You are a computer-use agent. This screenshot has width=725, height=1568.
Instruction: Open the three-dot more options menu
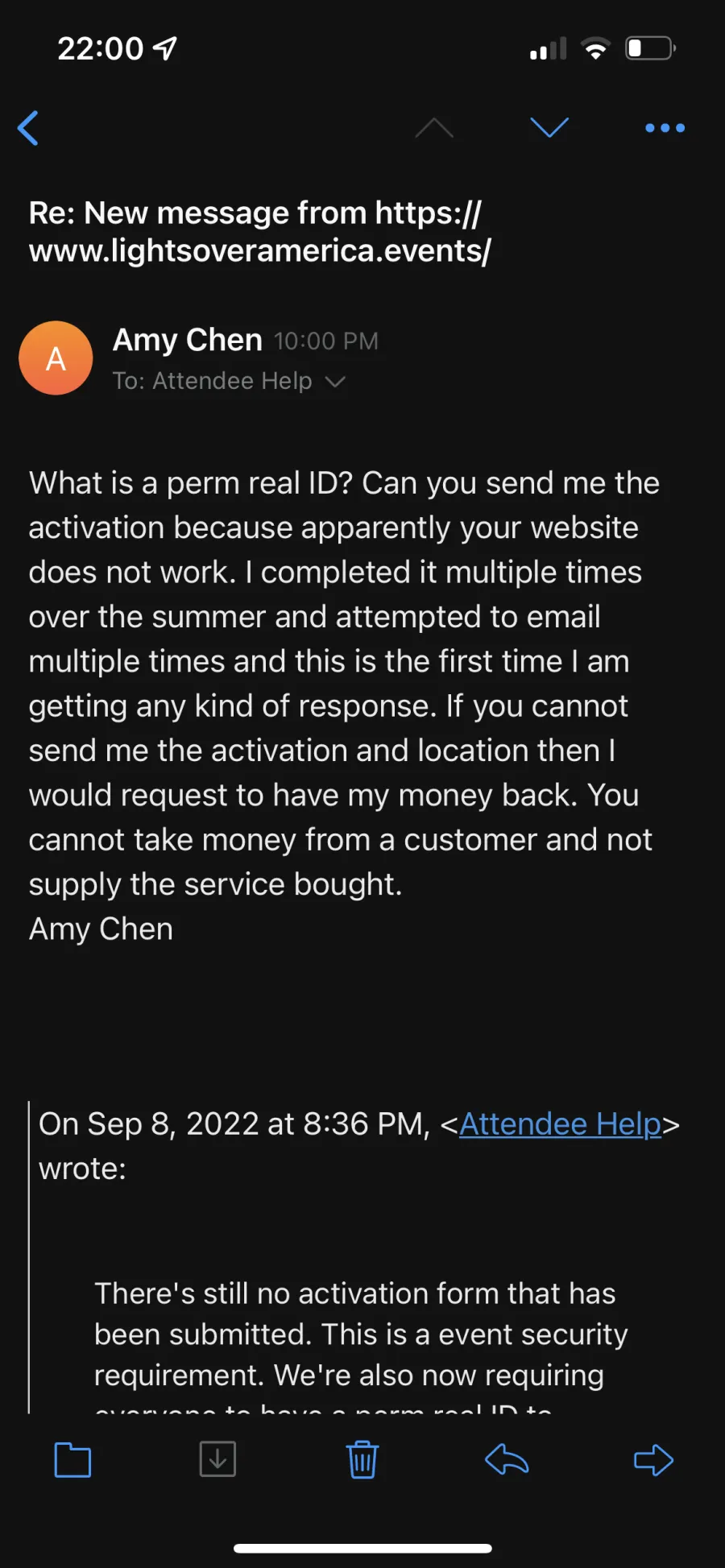coord(665,128)
